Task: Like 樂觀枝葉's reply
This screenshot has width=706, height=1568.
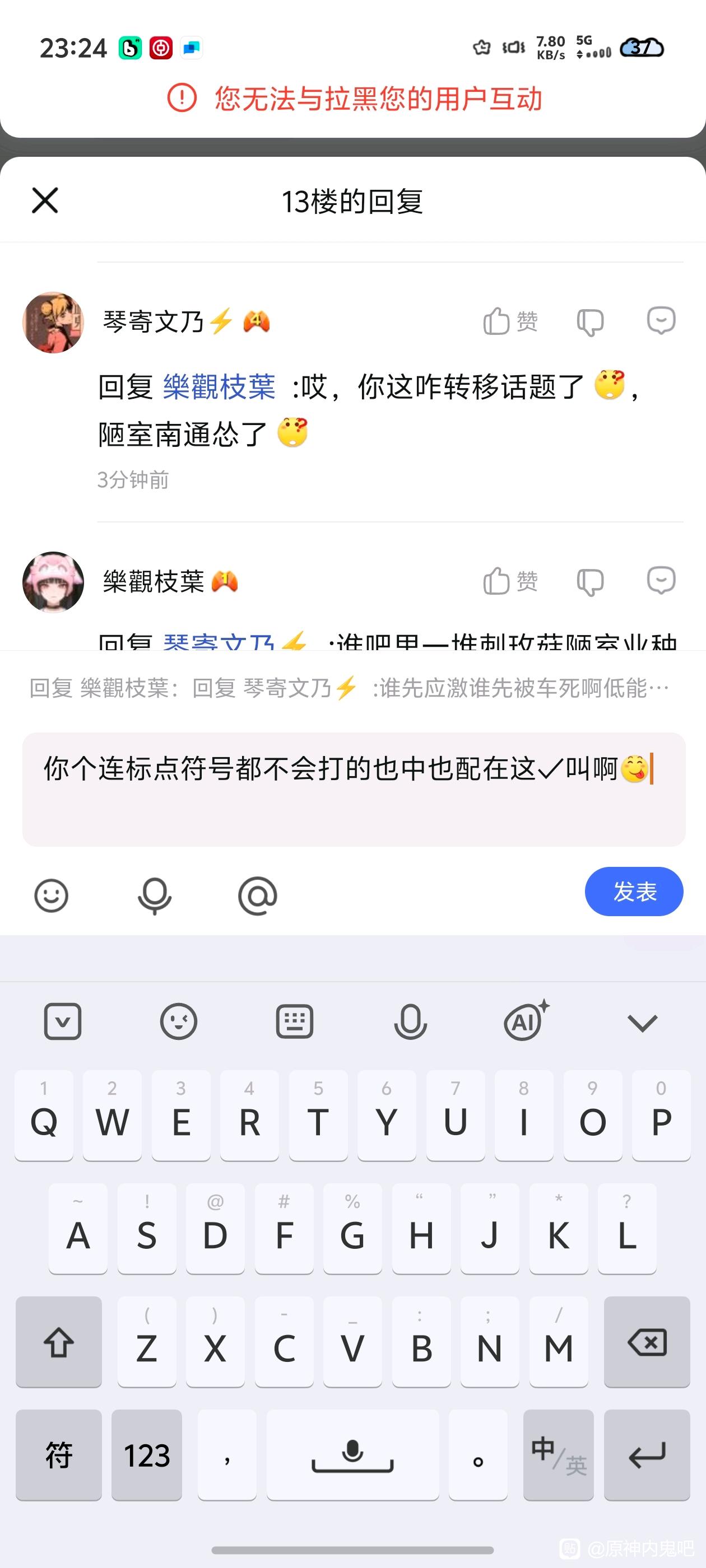Action: (x=510, y=581)
